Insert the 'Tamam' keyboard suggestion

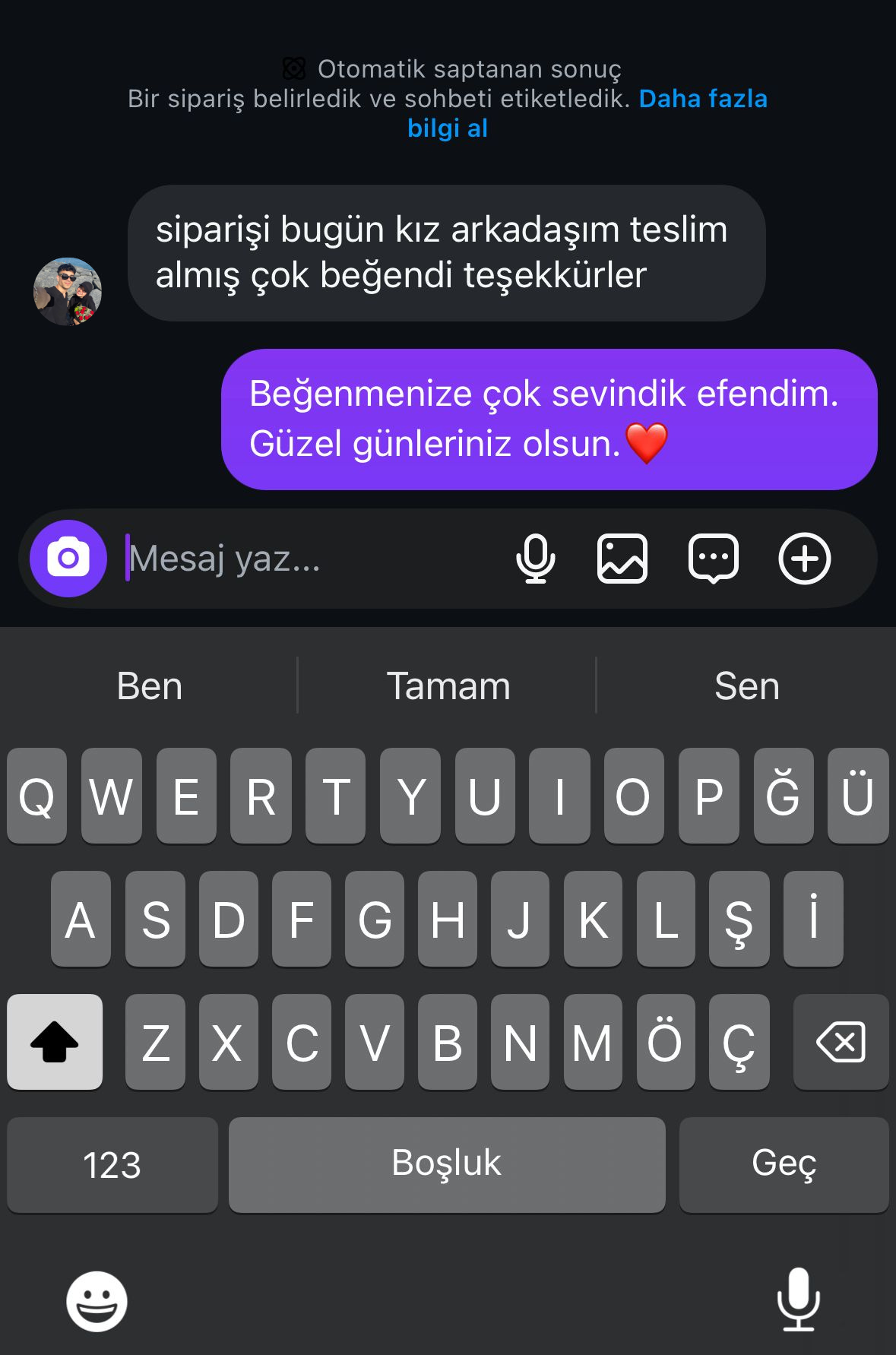point(448,686)
